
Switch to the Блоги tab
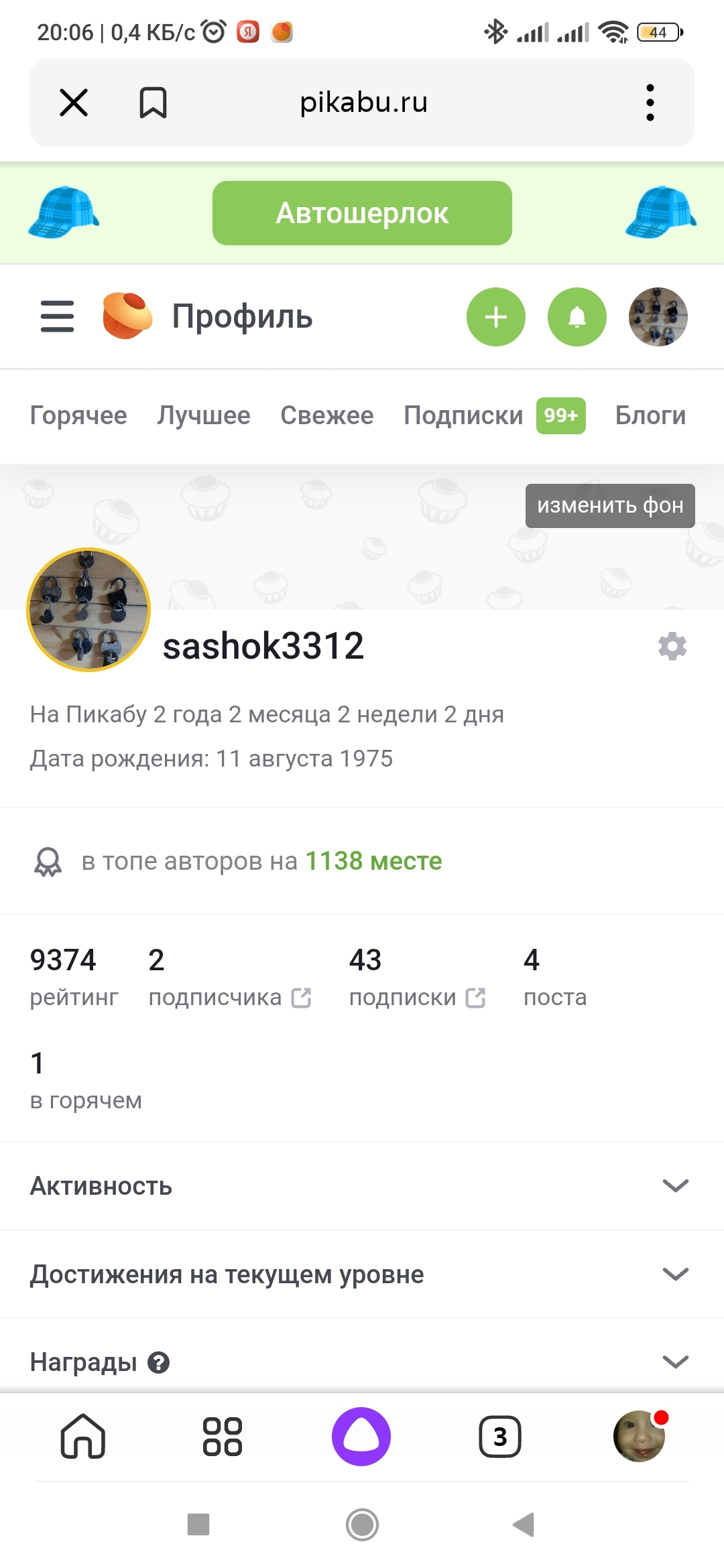[650, 415]
